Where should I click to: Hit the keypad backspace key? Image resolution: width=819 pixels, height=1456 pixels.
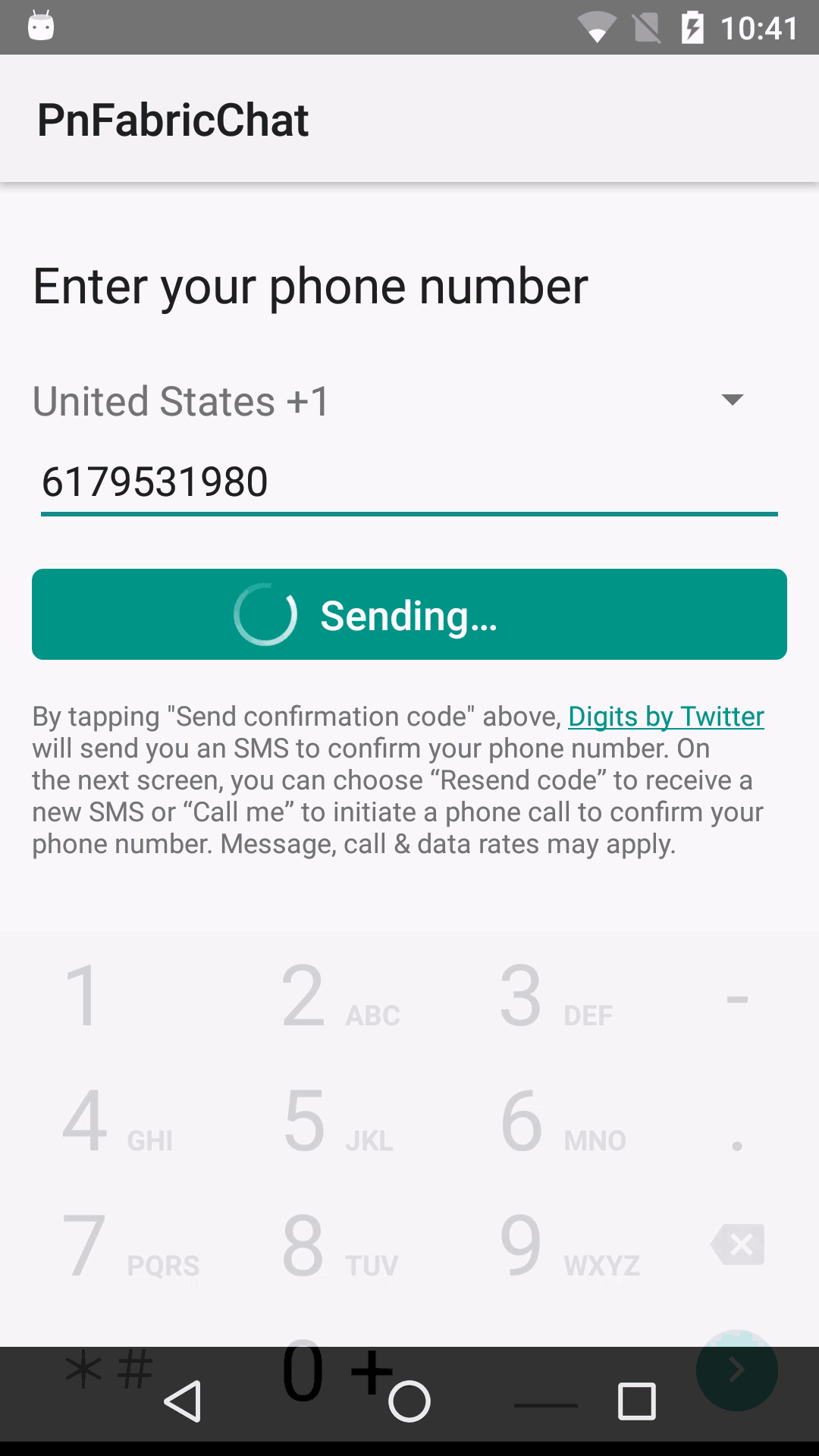[737, 1245]
